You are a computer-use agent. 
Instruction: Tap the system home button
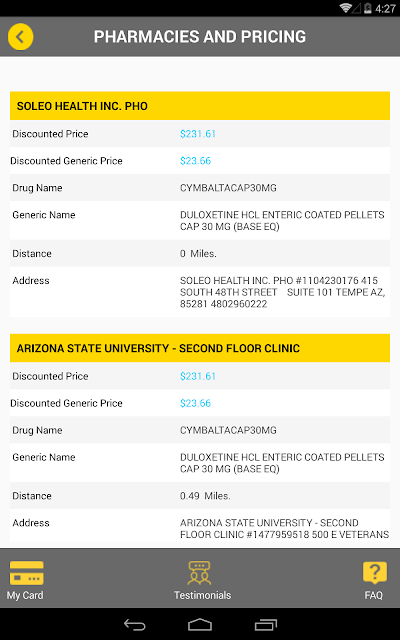[x=200, y=624]
